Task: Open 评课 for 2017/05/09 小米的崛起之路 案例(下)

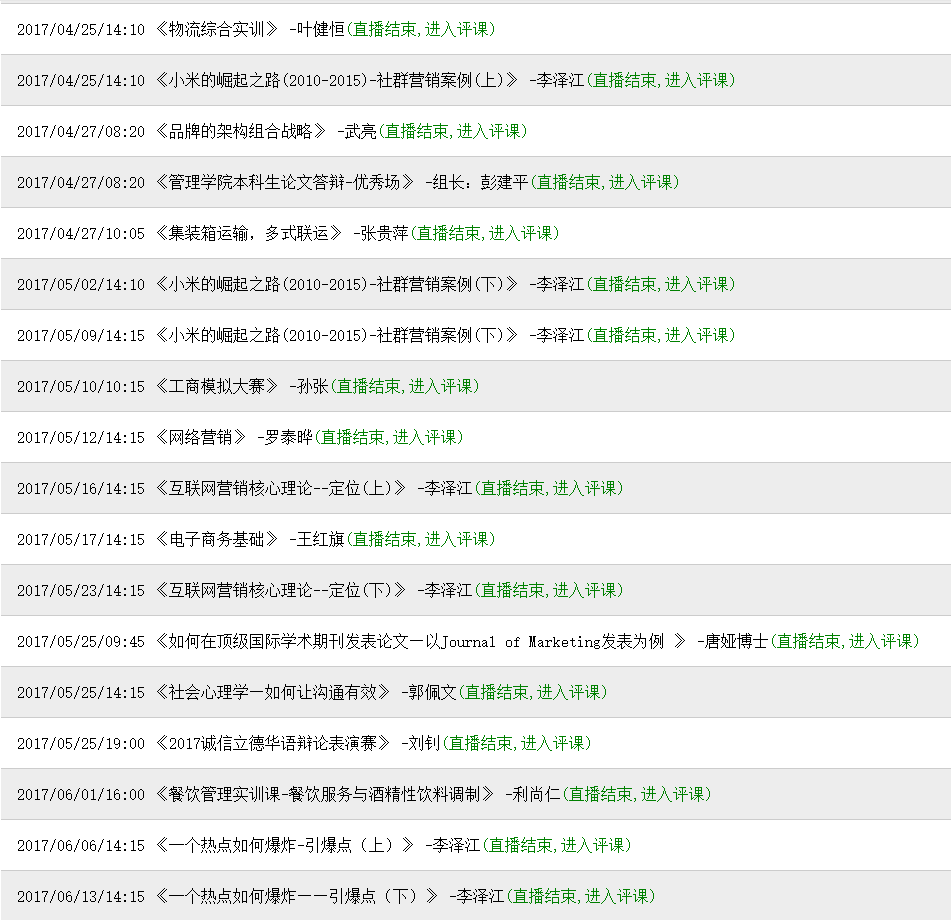Action: 697,335
